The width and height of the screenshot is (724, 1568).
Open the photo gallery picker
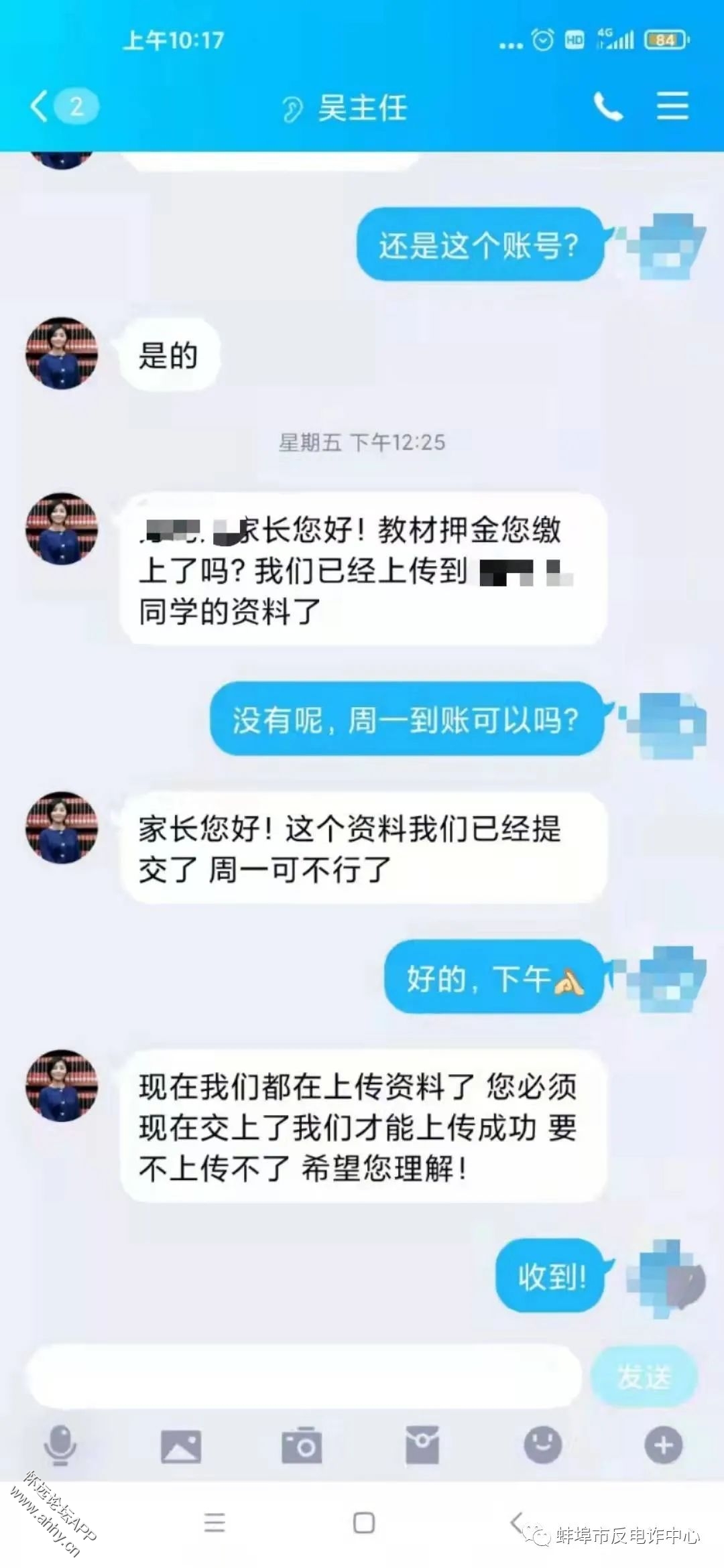[x=181, y=1446]
